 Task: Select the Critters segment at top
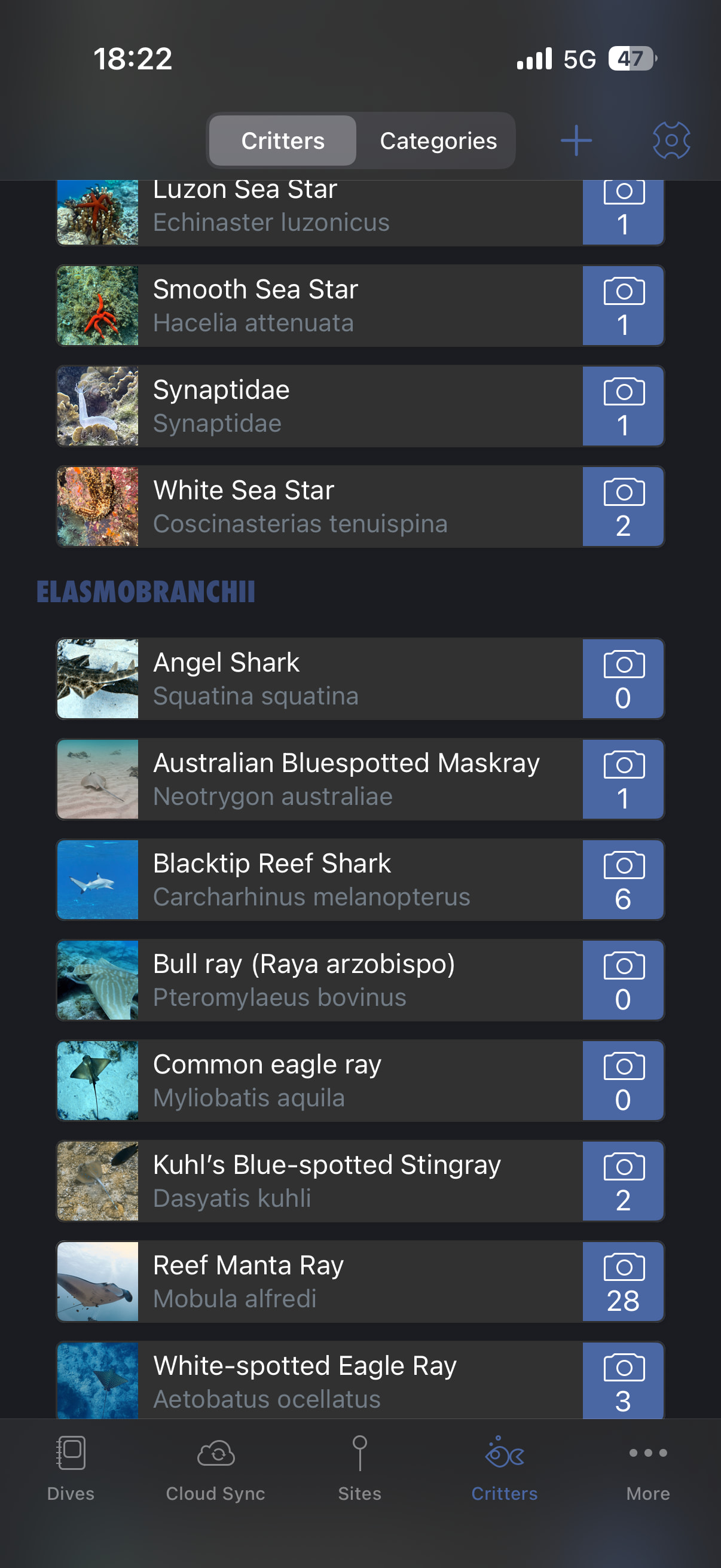[283, 141]
